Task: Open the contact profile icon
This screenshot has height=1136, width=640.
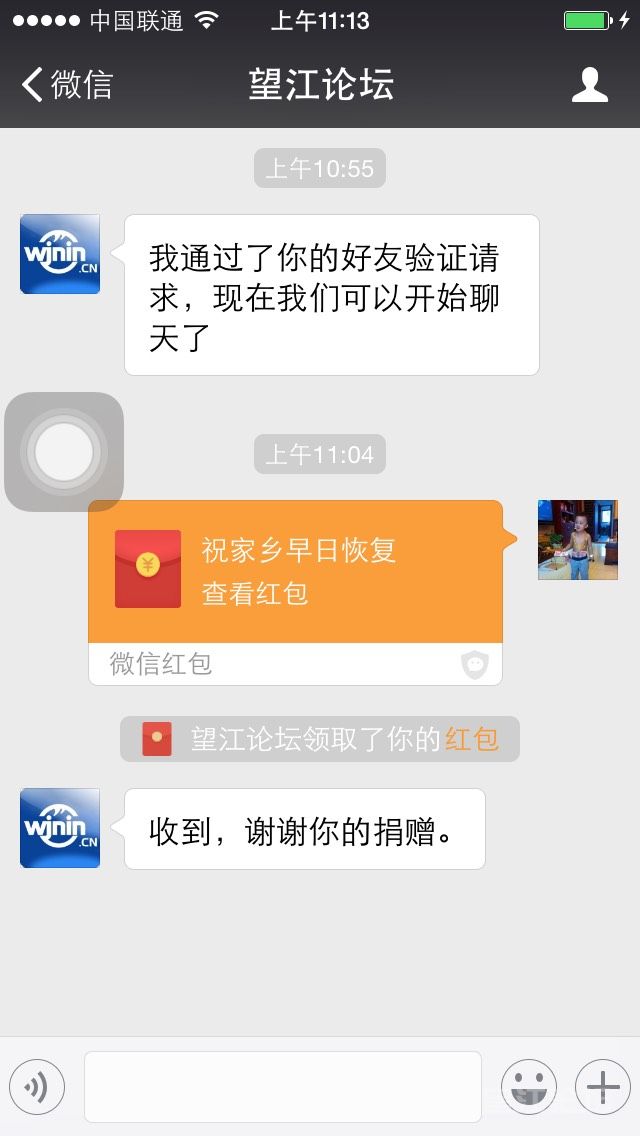Action: coord(590,85)
